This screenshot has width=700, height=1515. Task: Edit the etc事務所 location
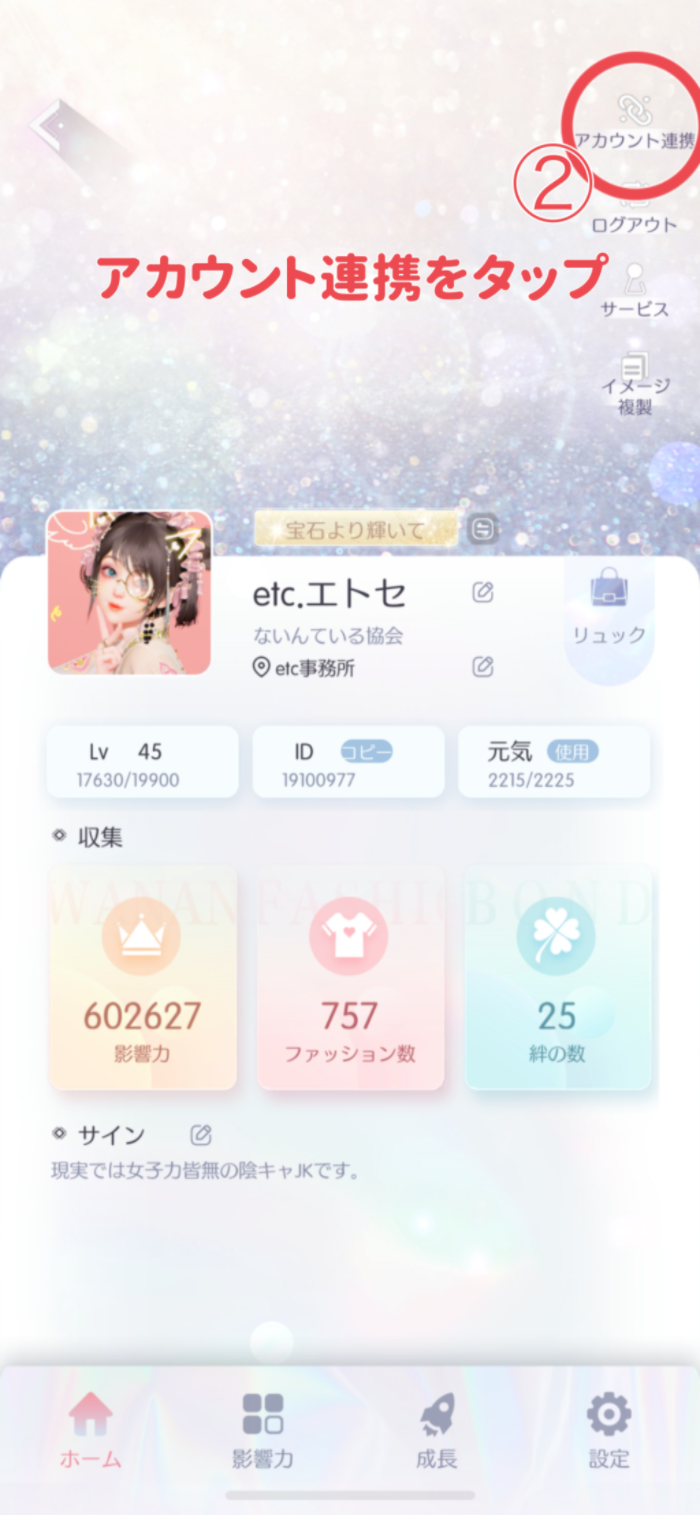483,666
